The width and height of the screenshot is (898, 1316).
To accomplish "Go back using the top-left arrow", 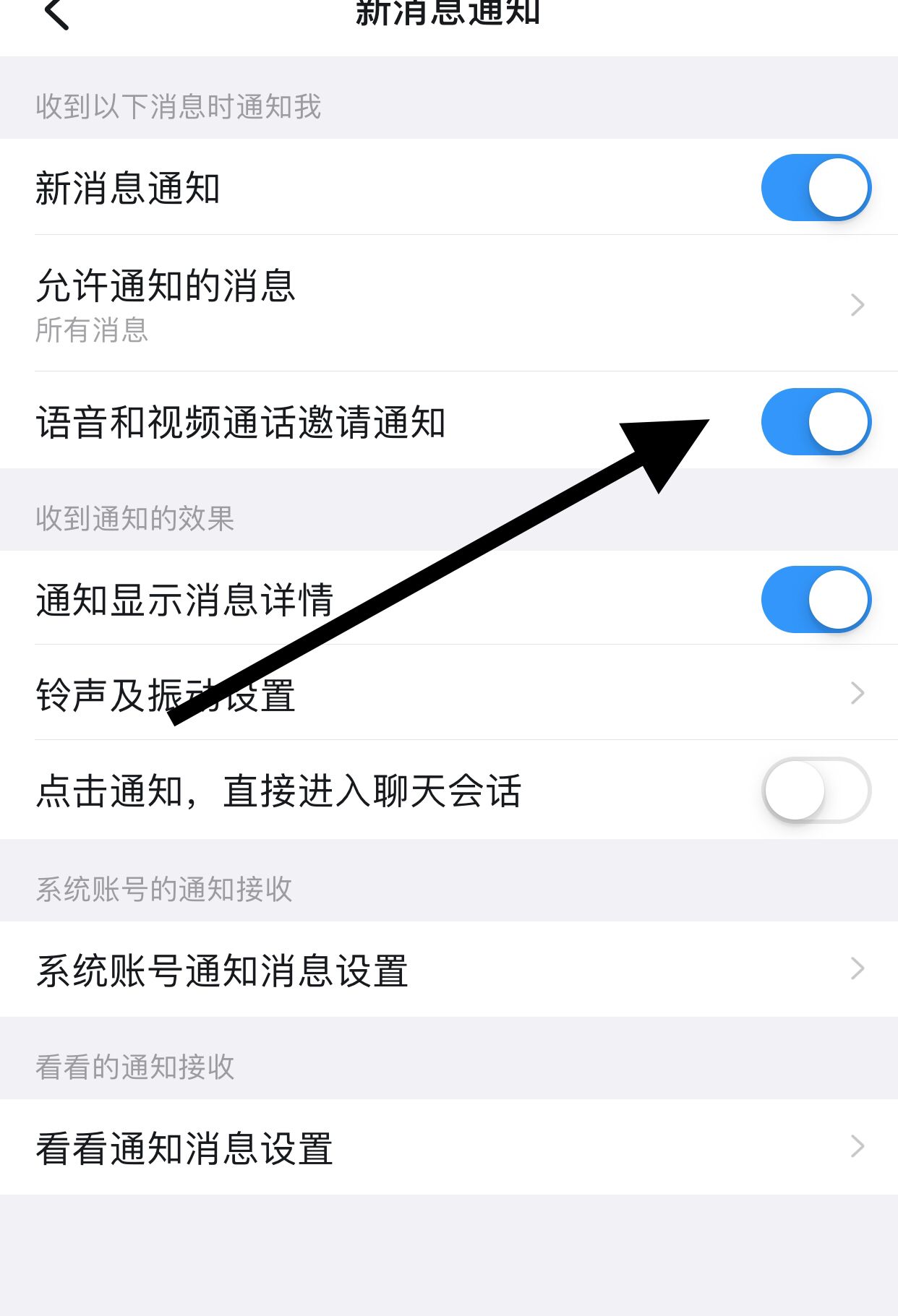I will (x=56, y=14).
